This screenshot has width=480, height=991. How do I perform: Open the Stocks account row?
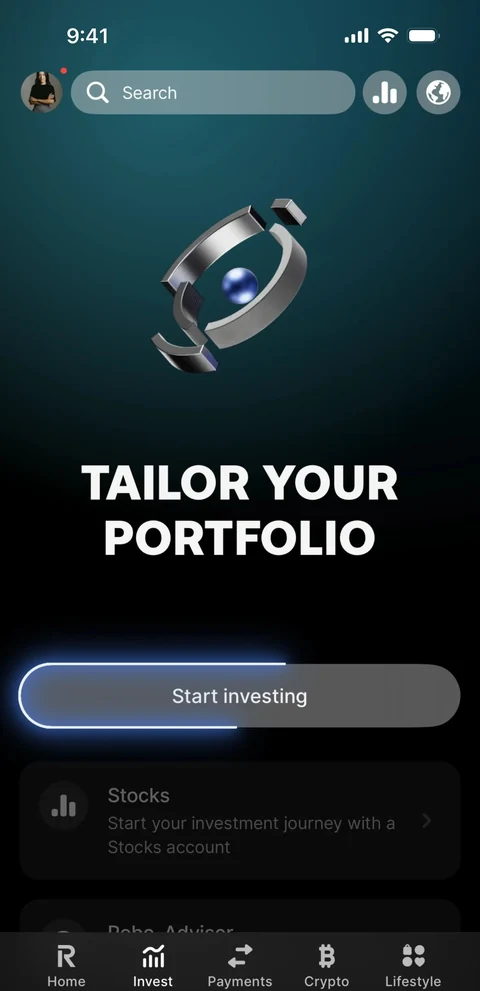coord(240,820)
